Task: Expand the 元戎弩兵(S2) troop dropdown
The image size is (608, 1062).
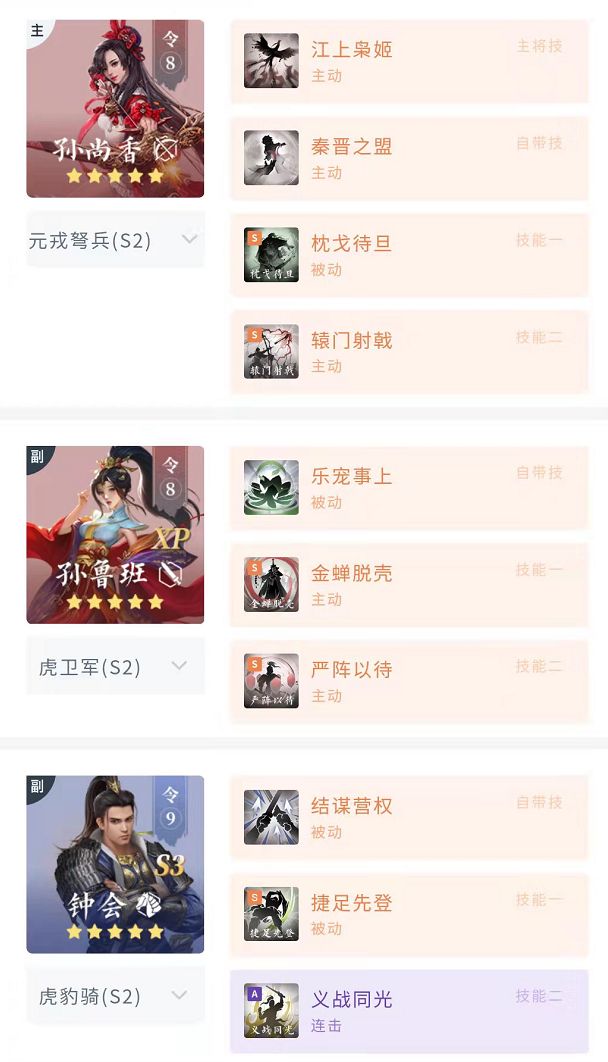Action: click(x=115, y=240)
